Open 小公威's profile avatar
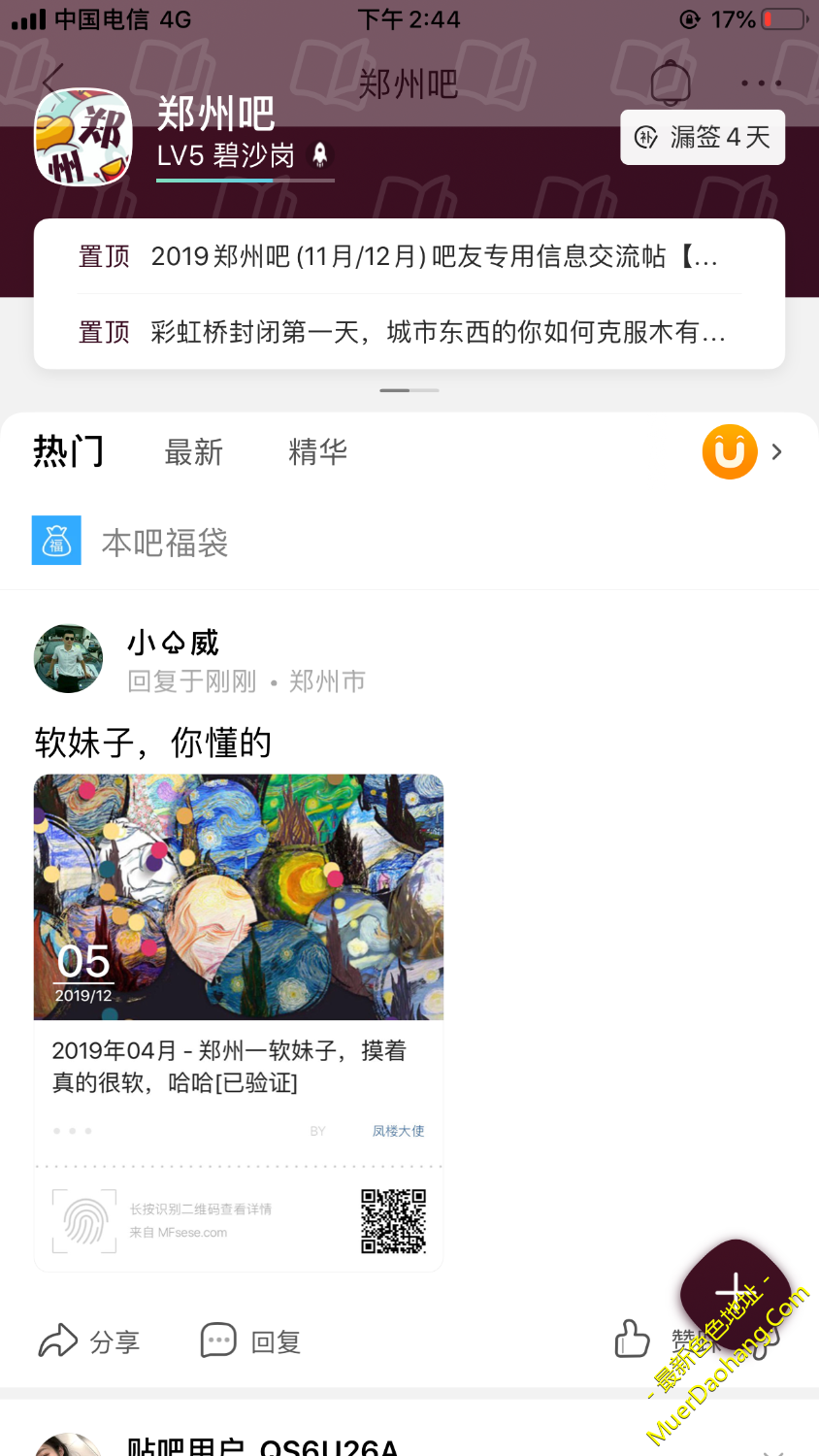Image resolution: width=819 pixels, height=1456 pixels. (68, 658)
